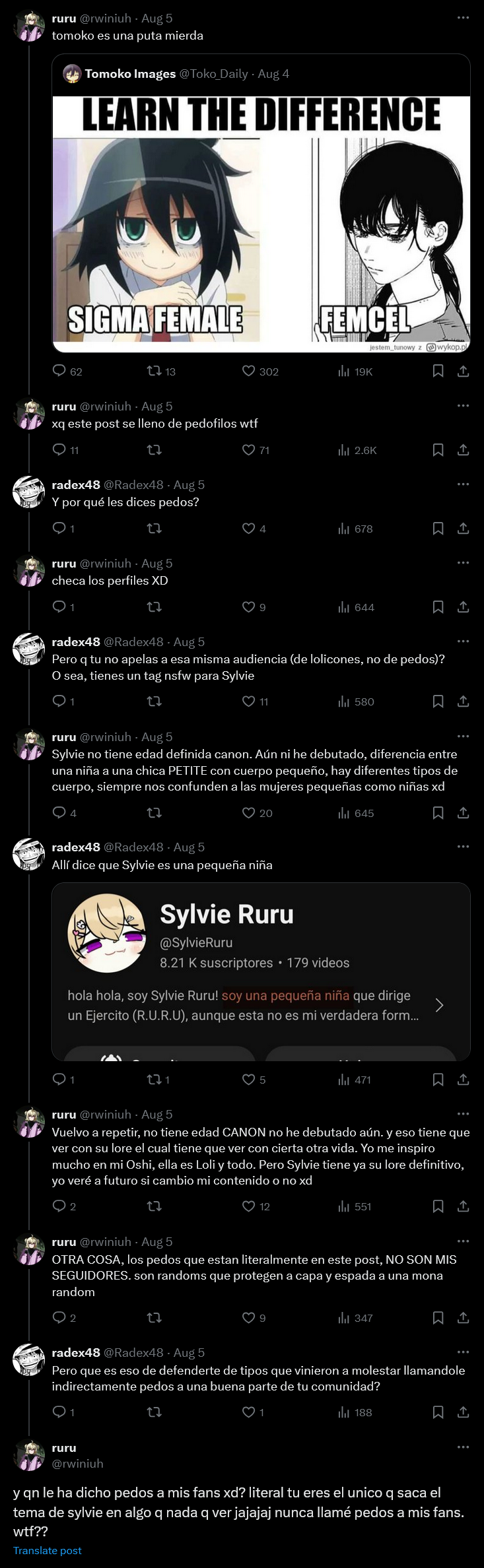Like the 'Pero q tu no apelas' tweet
484x1568 pixels.
click(249, 701)
